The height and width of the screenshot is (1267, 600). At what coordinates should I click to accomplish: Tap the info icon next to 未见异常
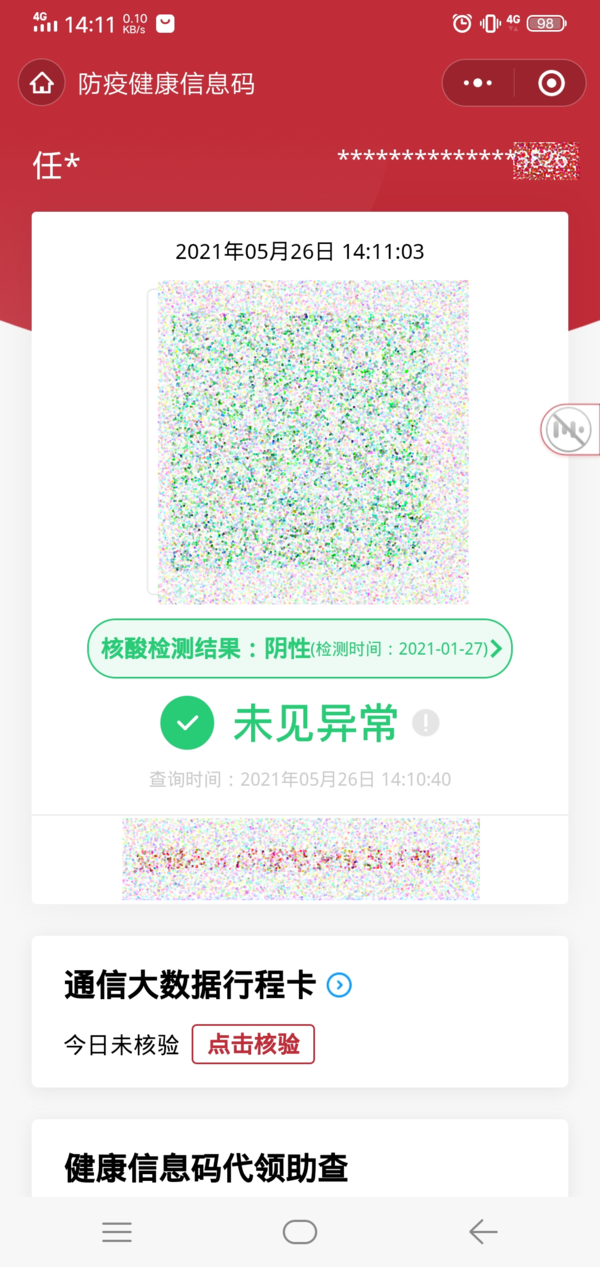[x=427, y=723]
